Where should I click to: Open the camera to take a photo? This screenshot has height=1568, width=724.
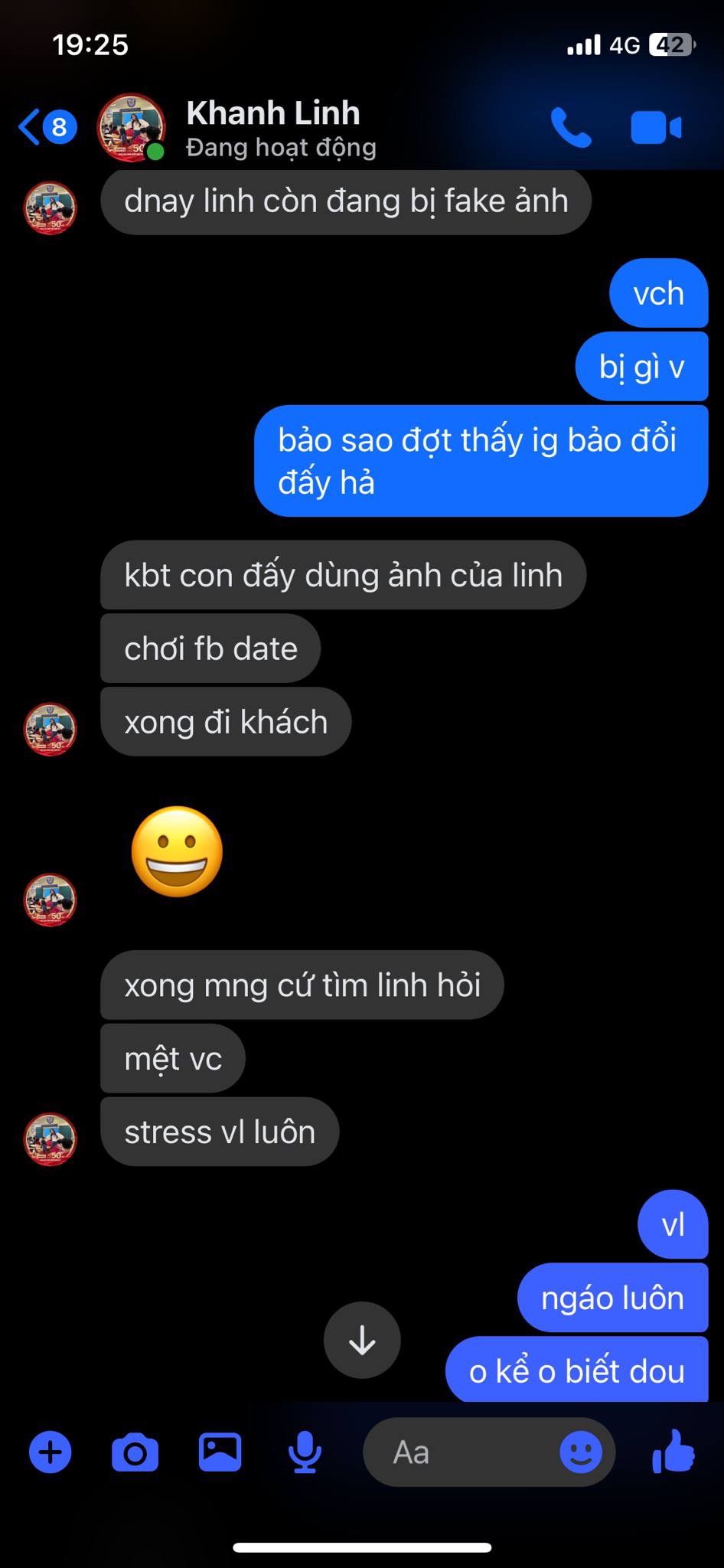point(135,1452)
